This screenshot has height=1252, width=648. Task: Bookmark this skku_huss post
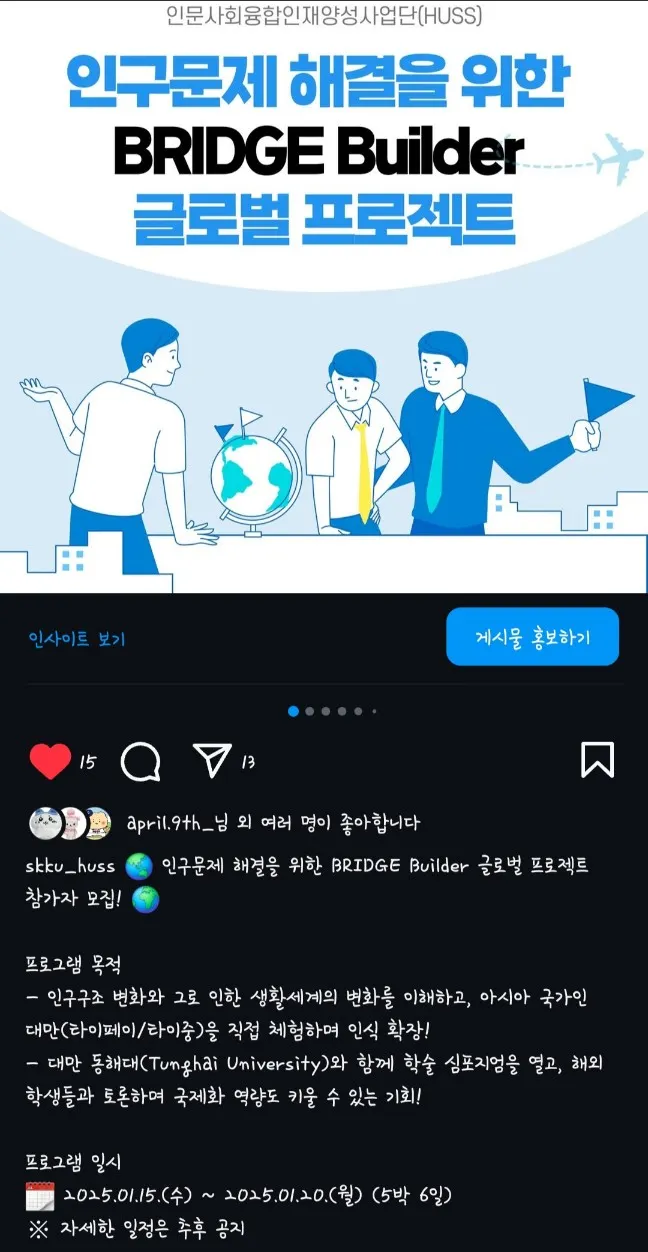tap(597, 761)
